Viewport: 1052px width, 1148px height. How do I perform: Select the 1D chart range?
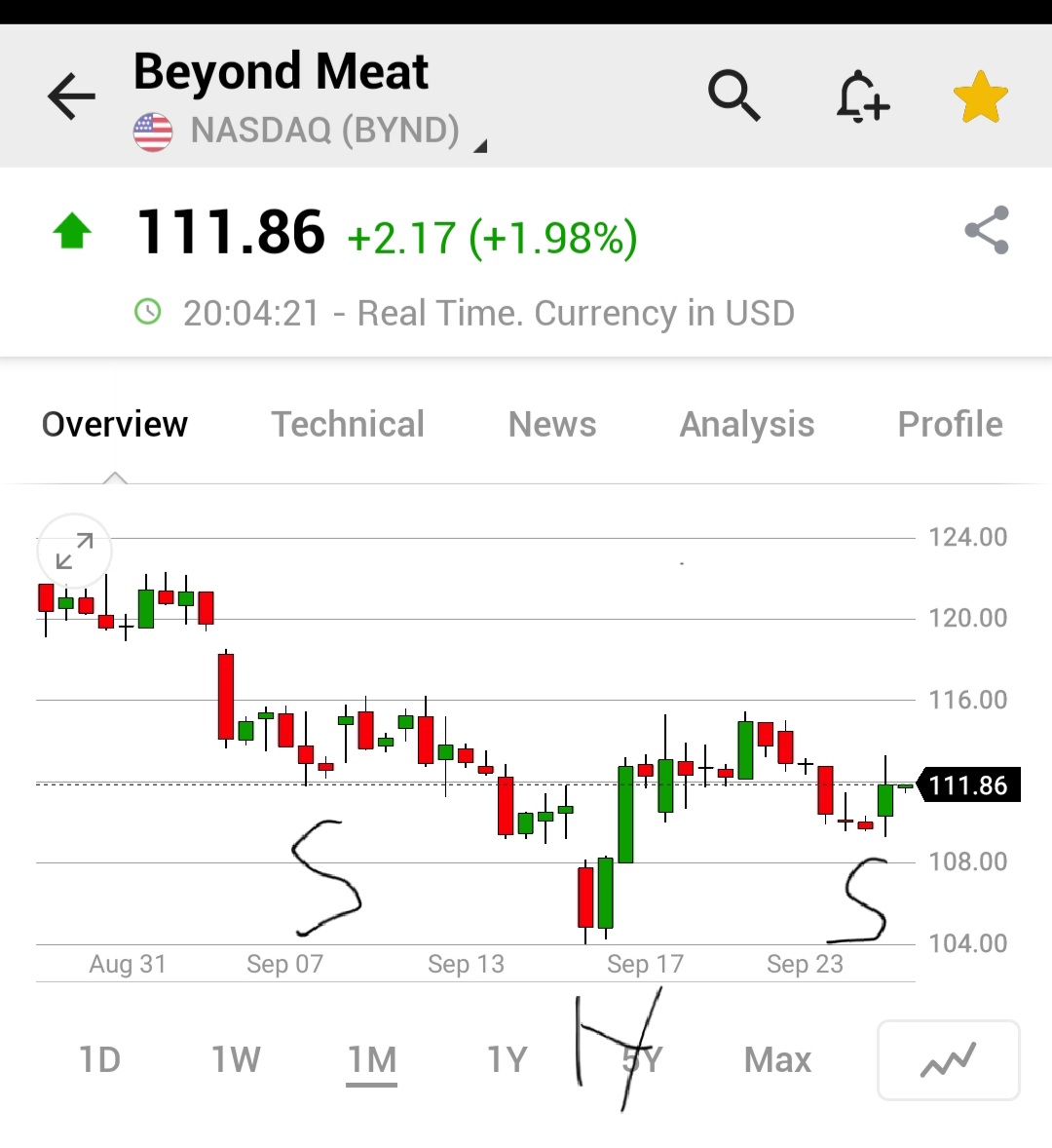[x=99, y=1059]
